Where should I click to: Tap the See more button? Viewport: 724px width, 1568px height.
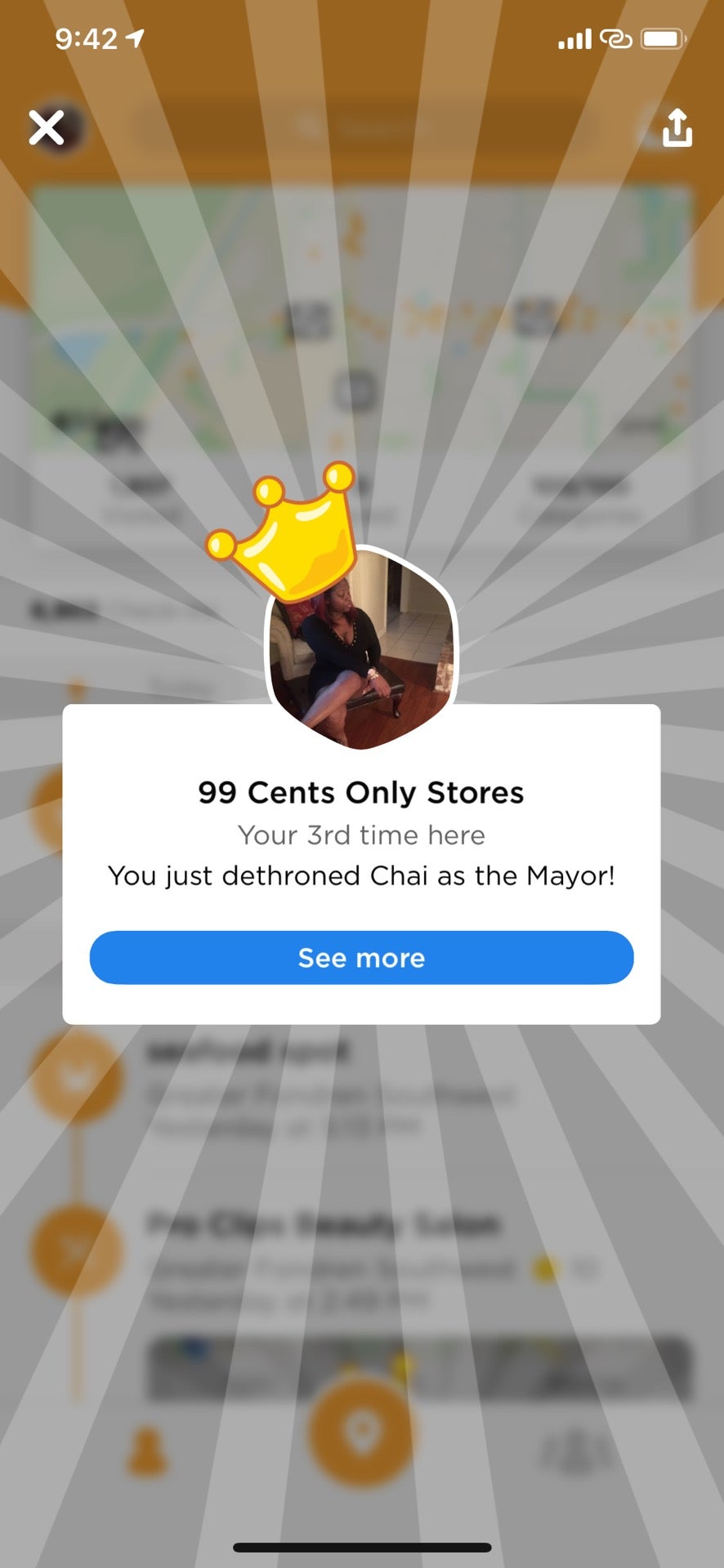361,957
